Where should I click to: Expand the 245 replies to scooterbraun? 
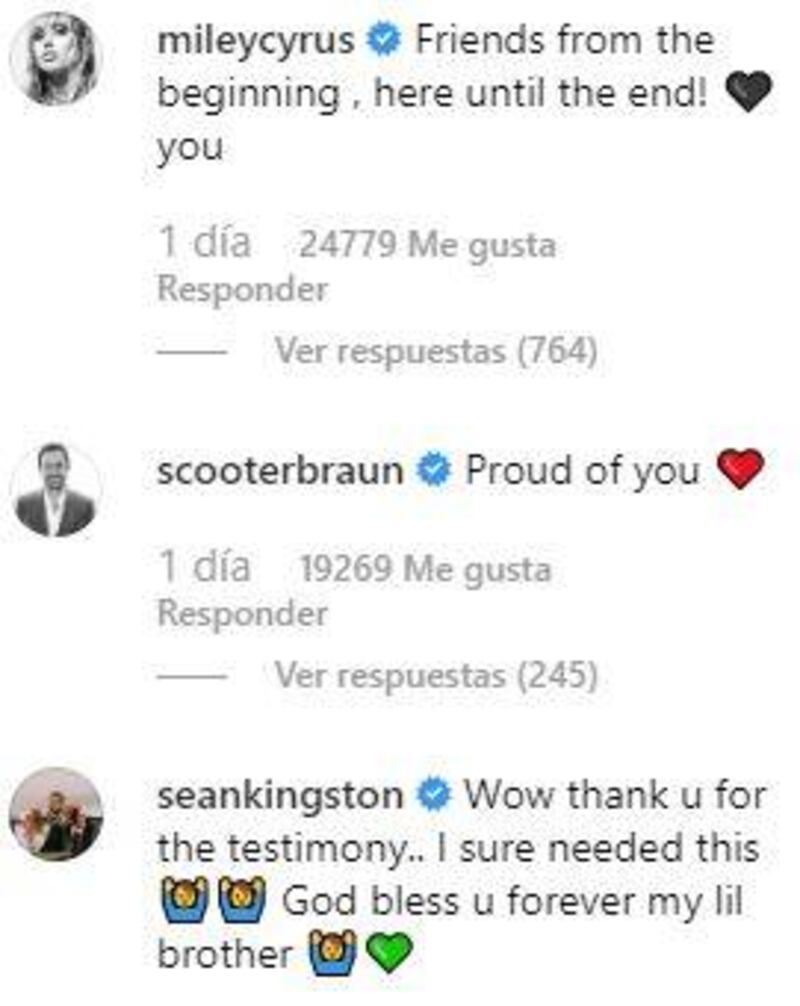coord(436,676)
